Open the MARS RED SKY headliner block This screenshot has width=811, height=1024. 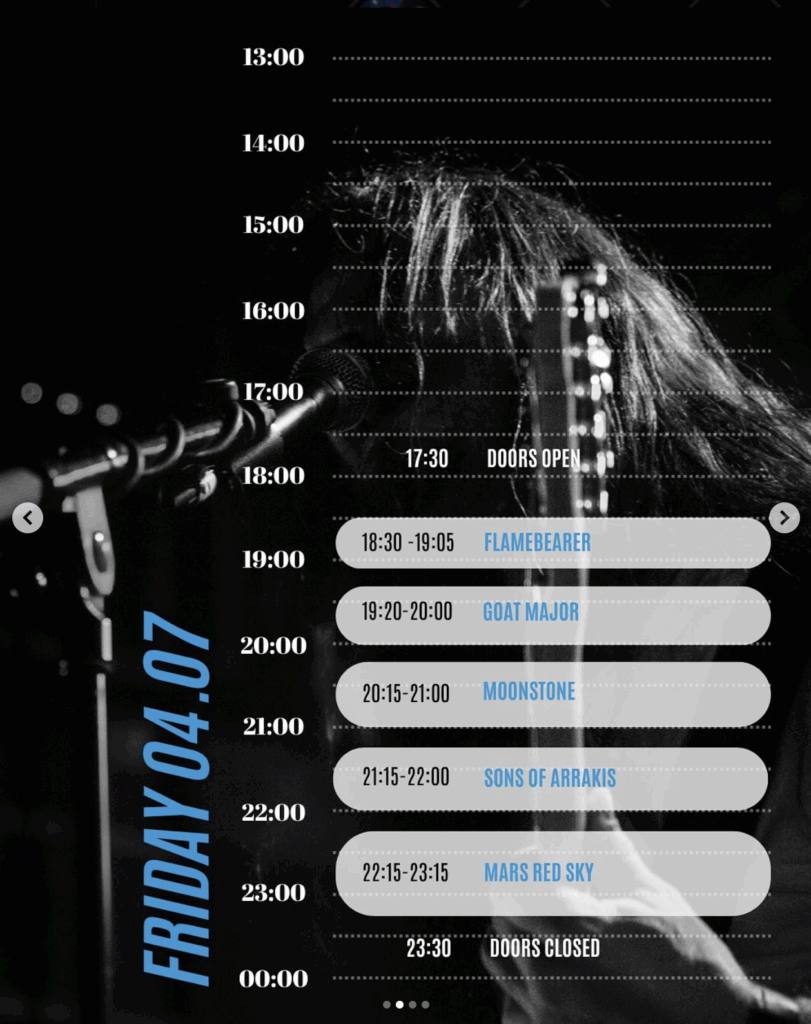pyautogui.click(x=553, y=872)
